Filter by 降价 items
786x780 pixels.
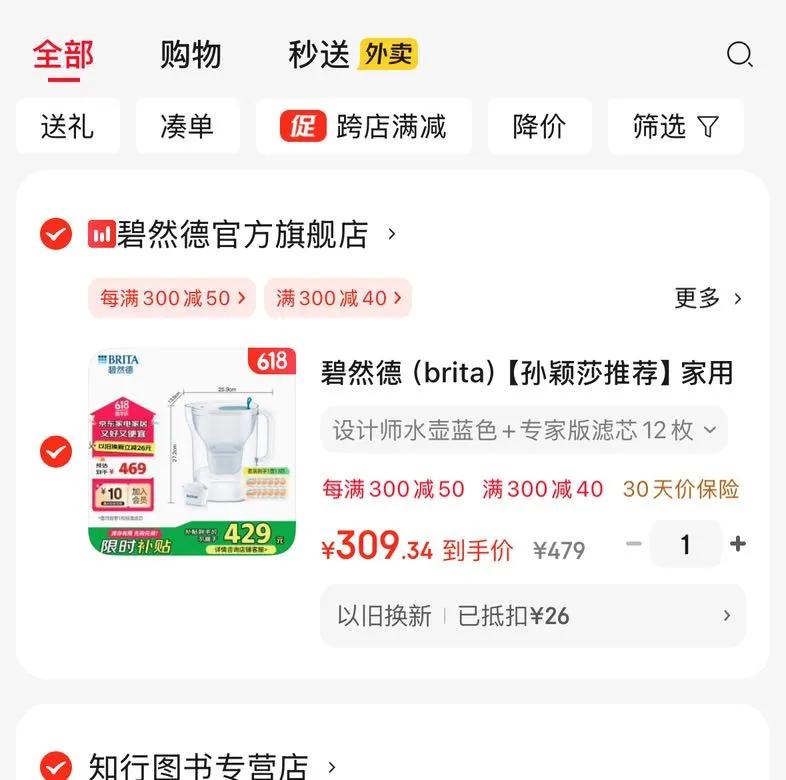pyautogui.click(x=540, y=126)
